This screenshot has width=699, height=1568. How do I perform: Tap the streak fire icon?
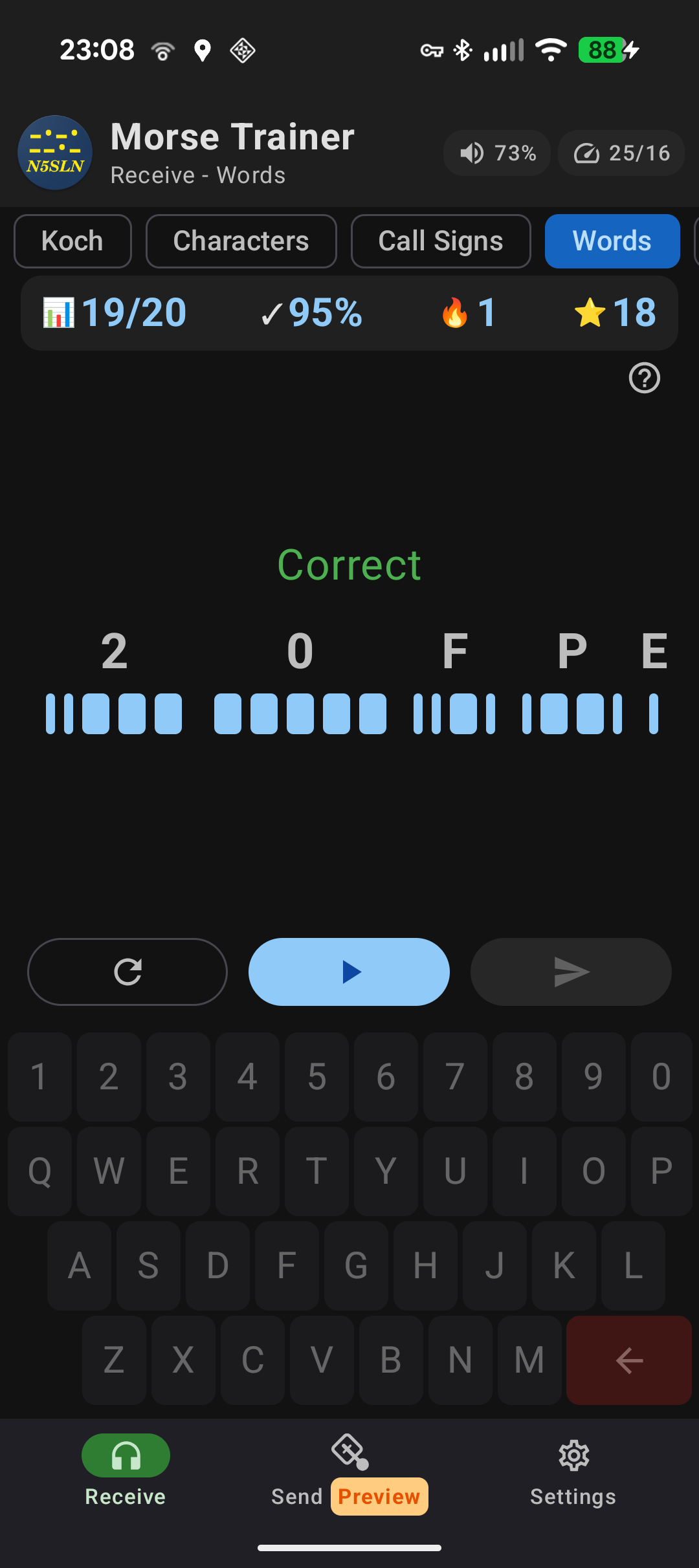[x=457, y=312]
